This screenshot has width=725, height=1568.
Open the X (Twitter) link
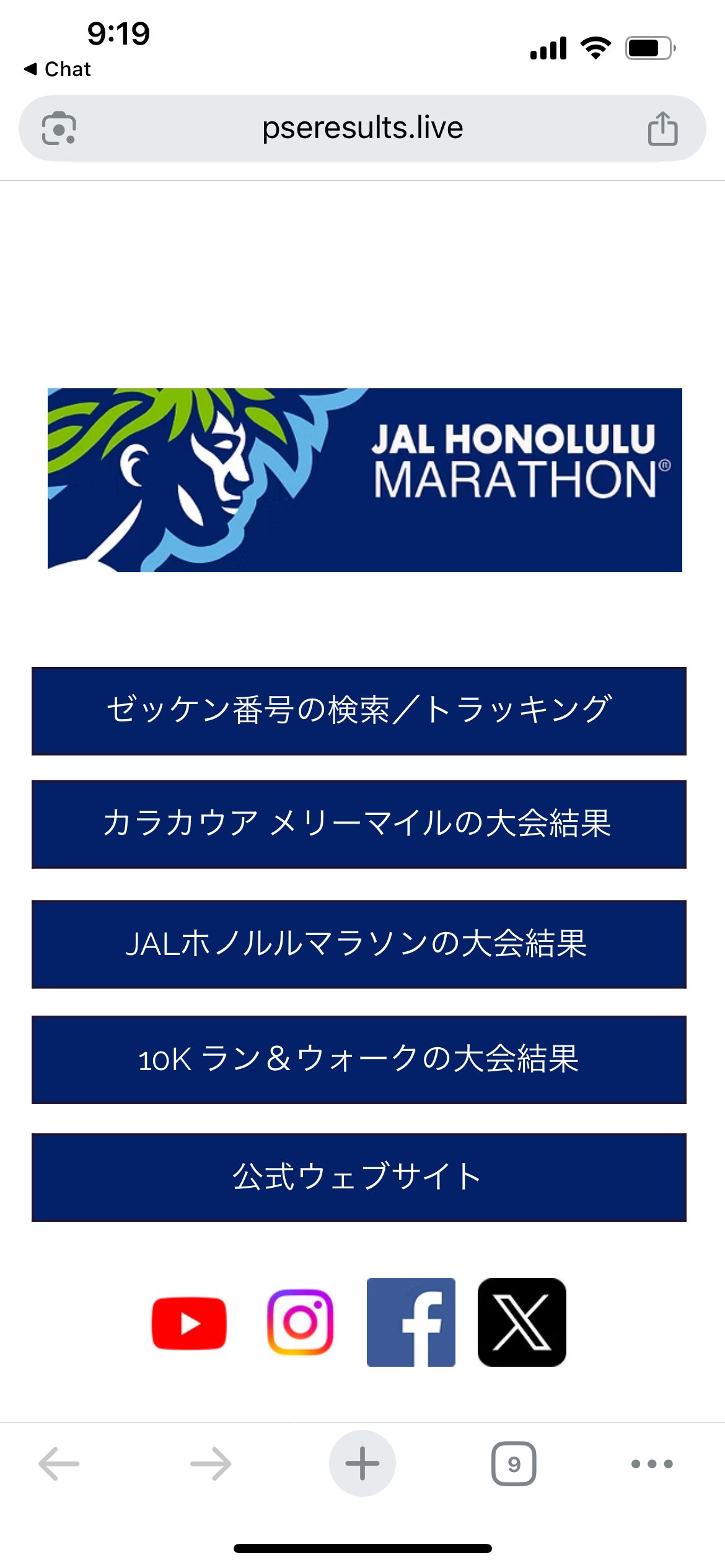click(522, 1323)
